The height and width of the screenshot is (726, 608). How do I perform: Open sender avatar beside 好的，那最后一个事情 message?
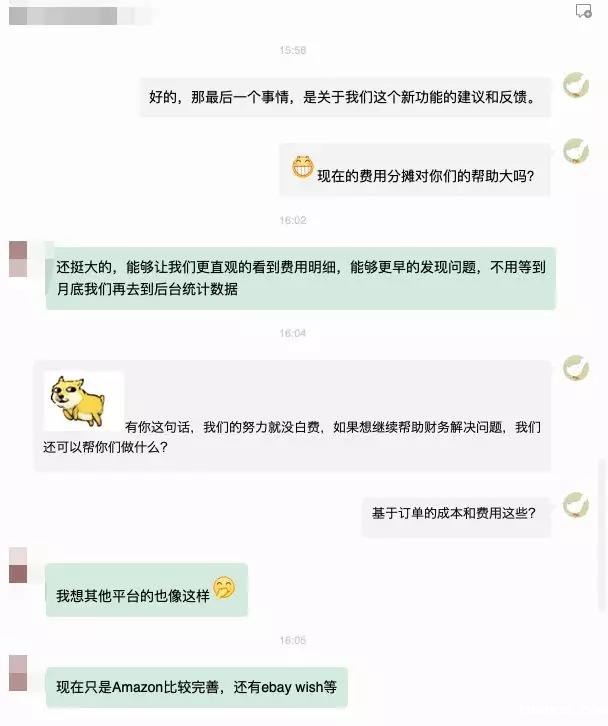[x=576, y=86]
